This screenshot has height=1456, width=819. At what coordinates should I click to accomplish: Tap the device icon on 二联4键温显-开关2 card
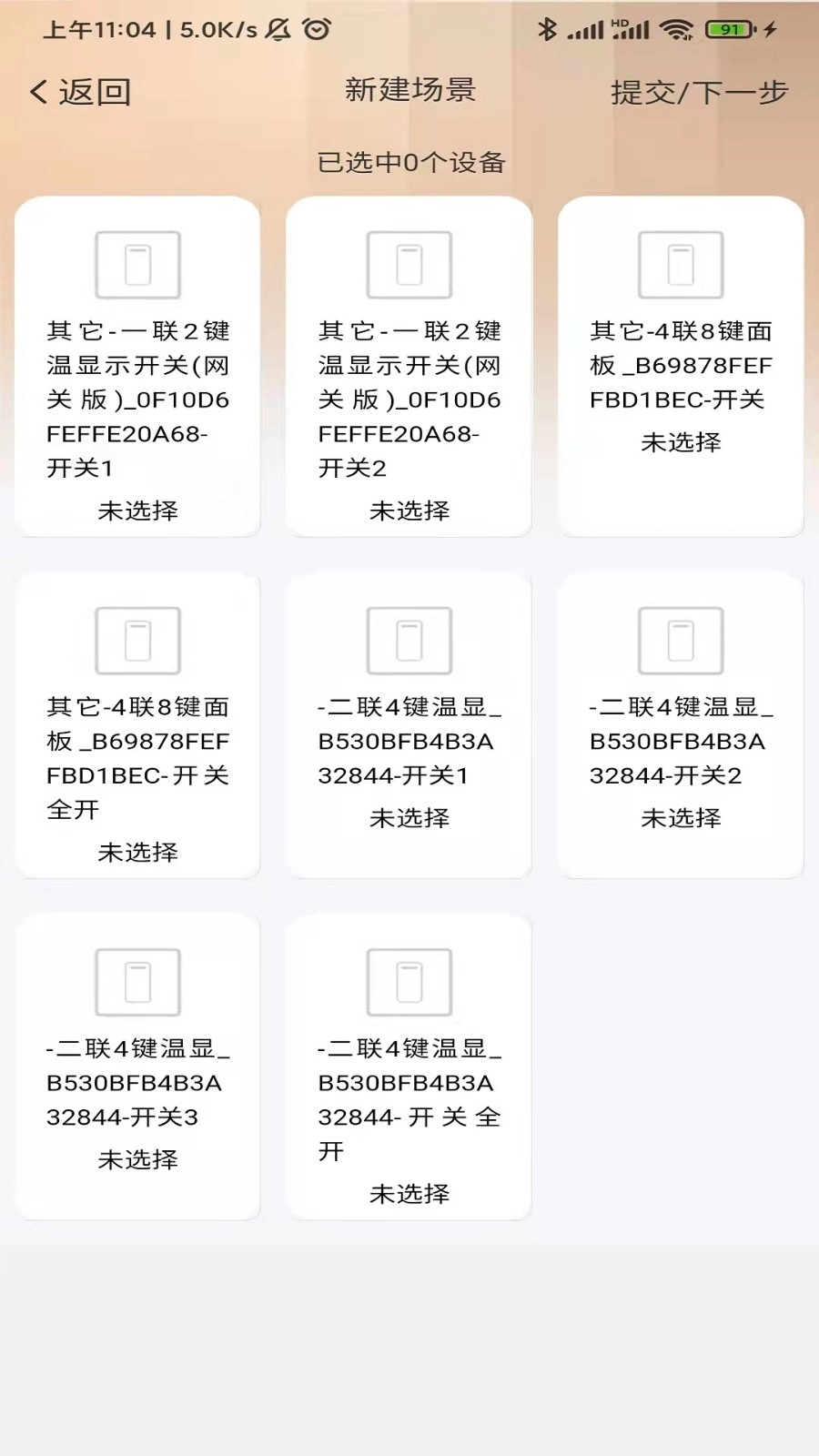(x=679, y=640)
